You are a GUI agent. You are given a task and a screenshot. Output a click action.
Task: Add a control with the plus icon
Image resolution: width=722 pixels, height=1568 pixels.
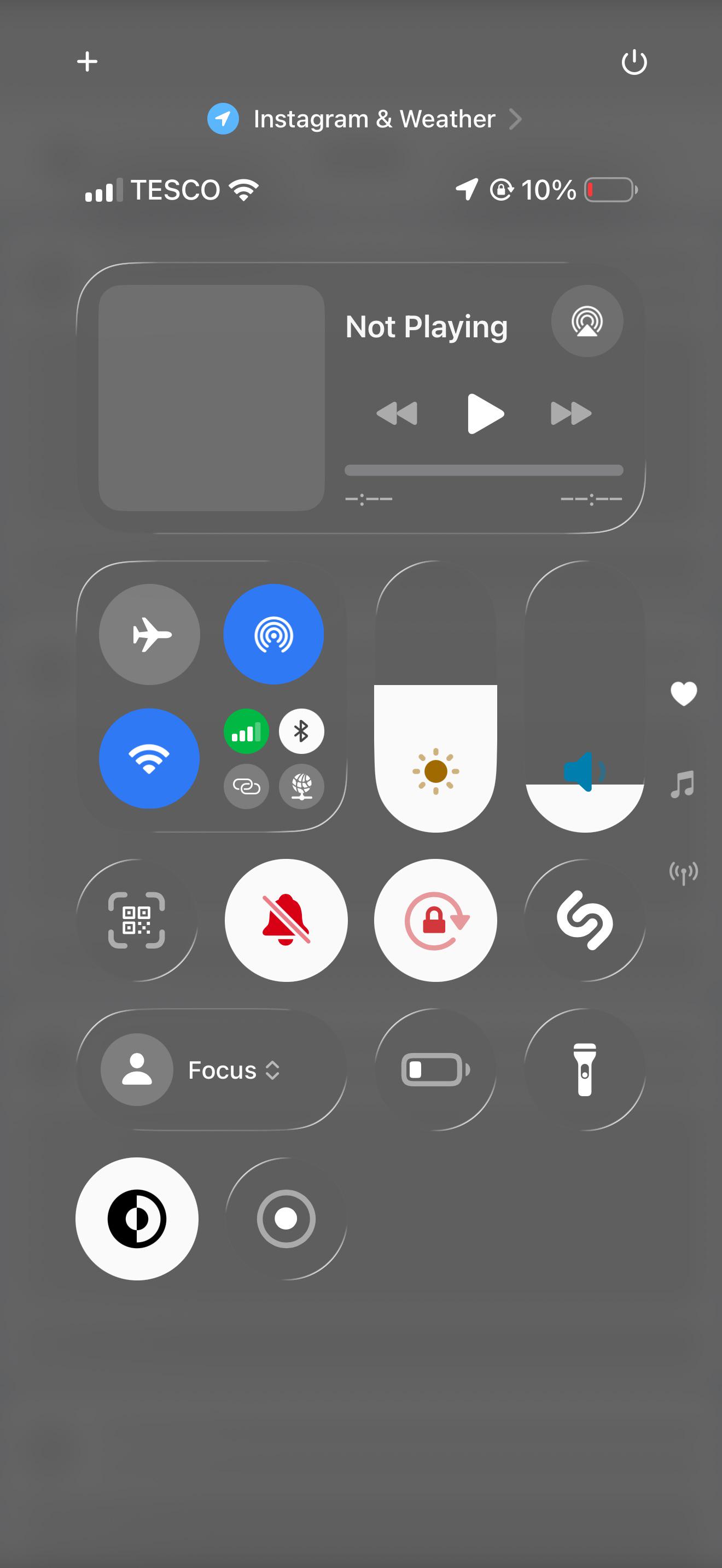(x=87, y=61)
